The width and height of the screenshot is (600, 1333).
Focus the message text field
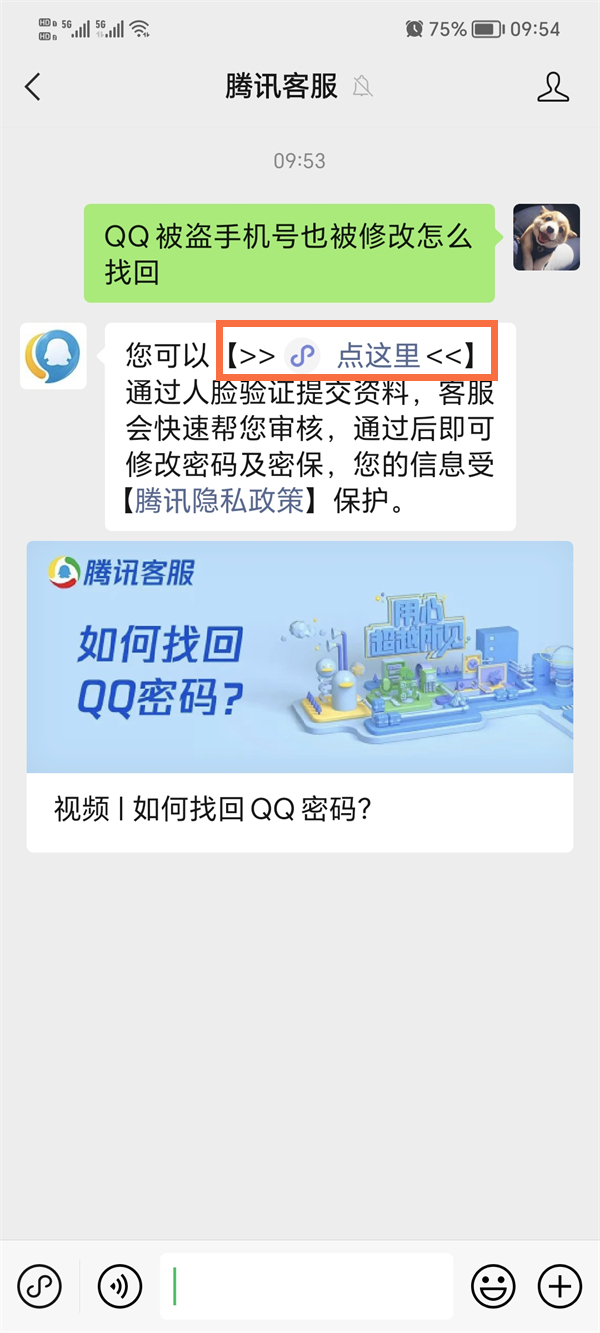click(x=306, y=1286)
